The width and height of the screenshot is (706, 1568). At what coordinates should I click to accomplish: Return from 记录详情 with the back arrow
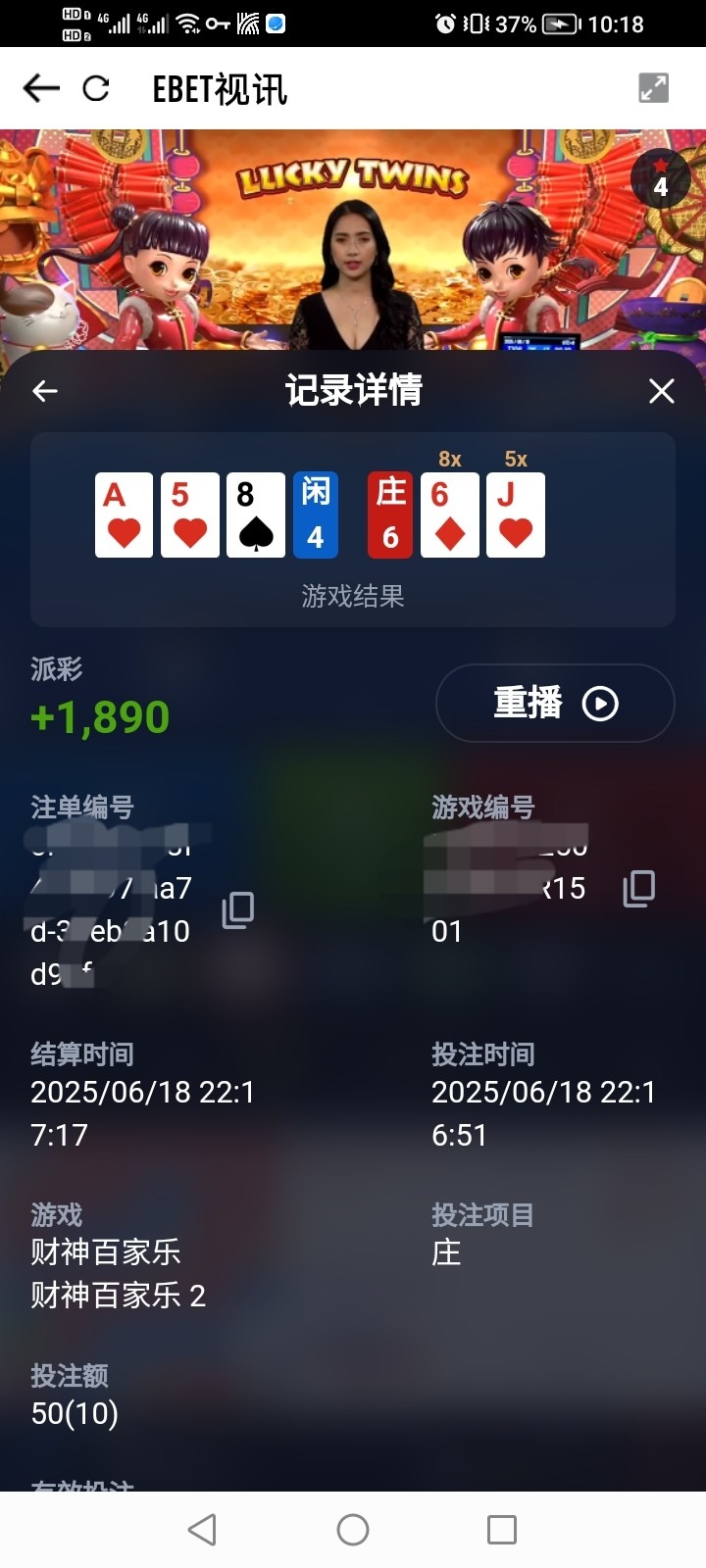[45, 391]
